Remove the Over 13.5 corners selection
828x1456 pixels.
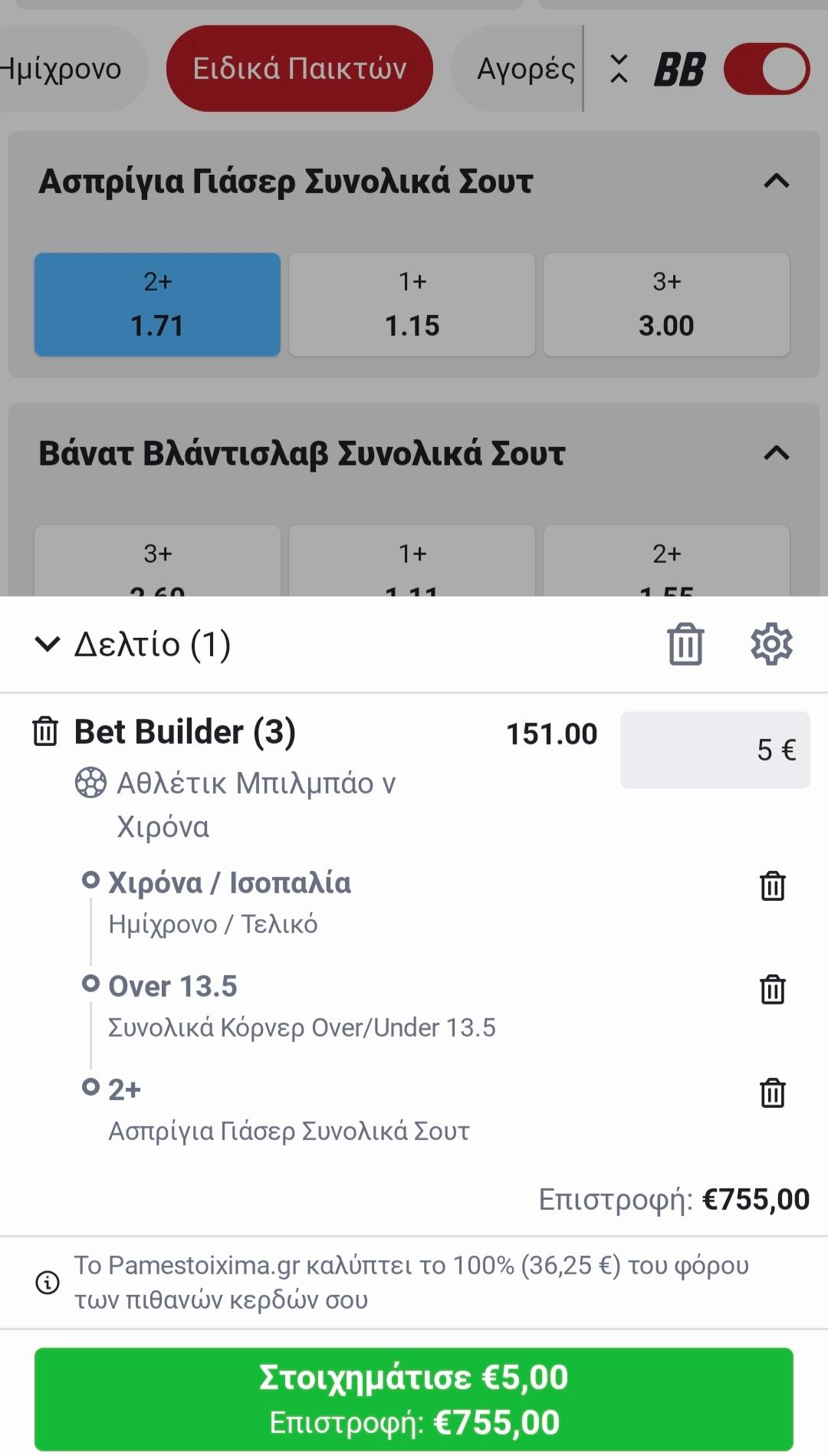click(772, 990)
